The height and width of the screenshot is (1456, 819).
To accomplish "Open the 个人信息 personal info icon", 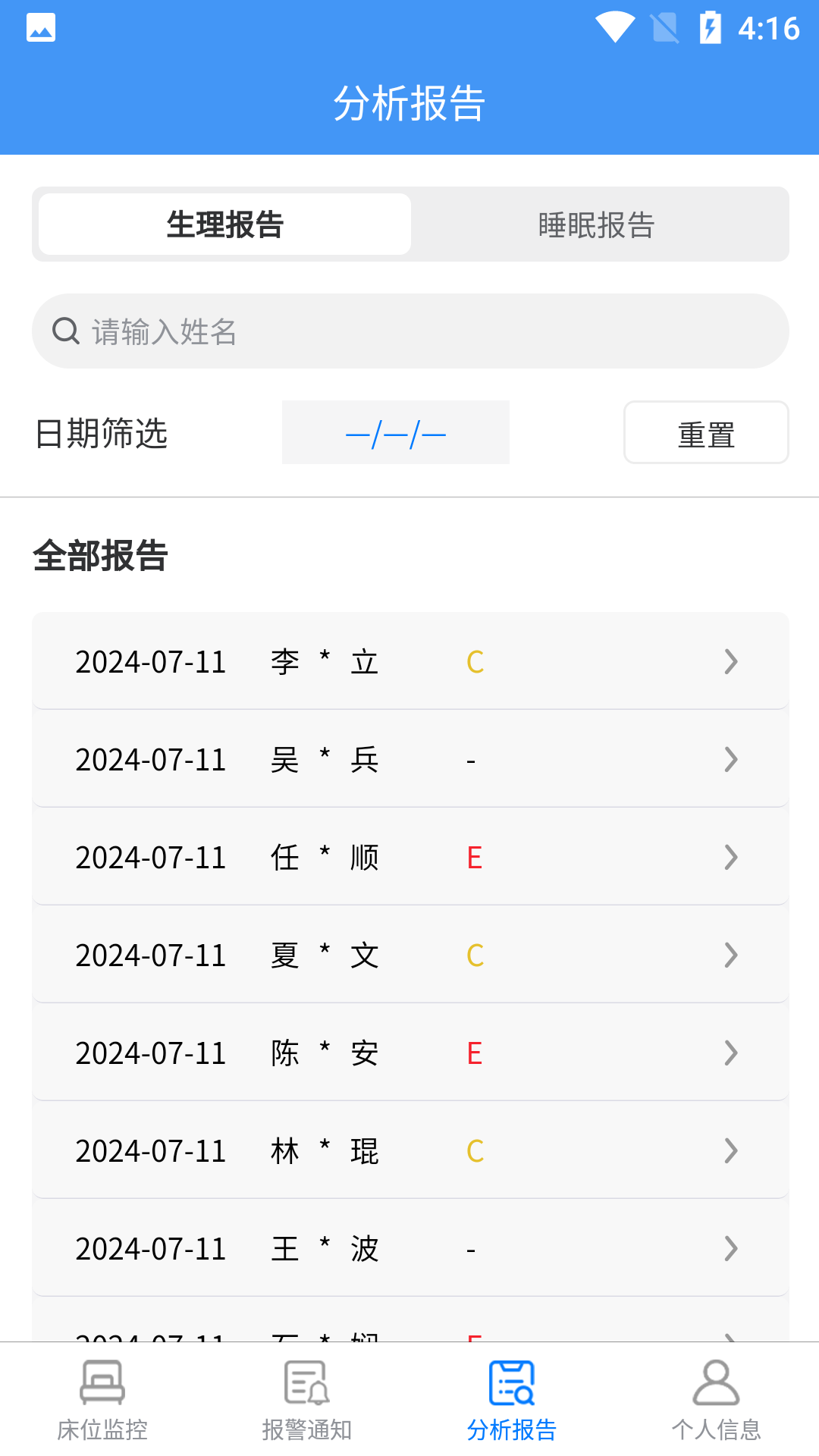I will 715,1382.
